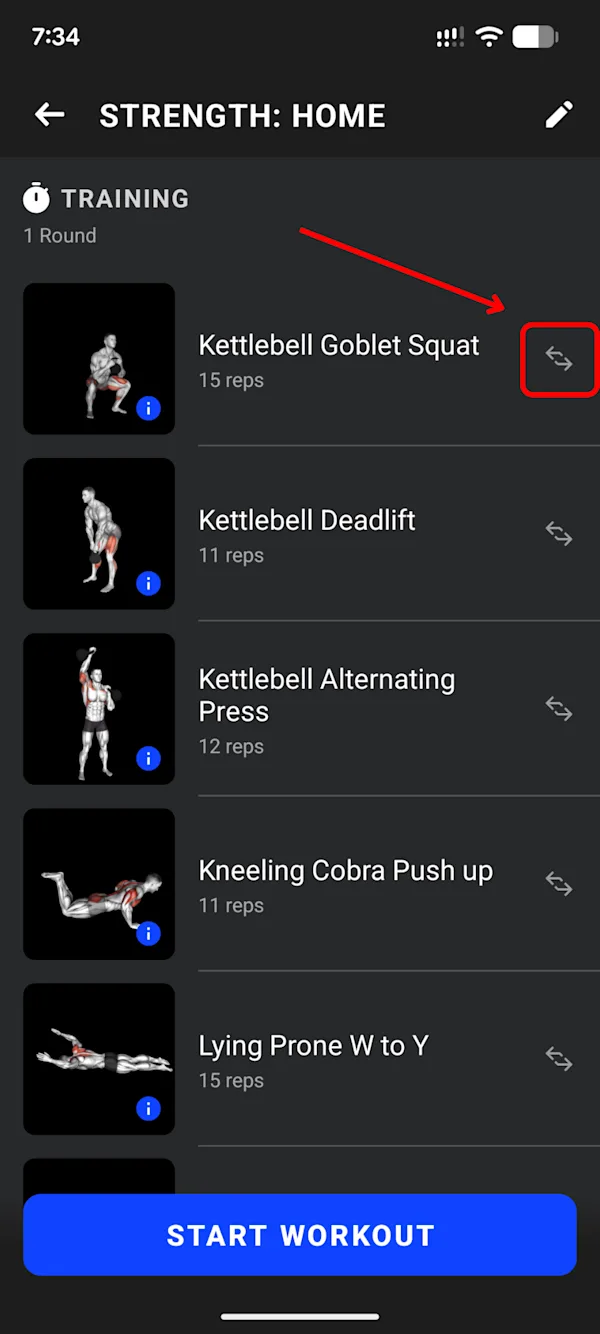Open info for Kettlebell Goblet Squat

click(148, 408)
